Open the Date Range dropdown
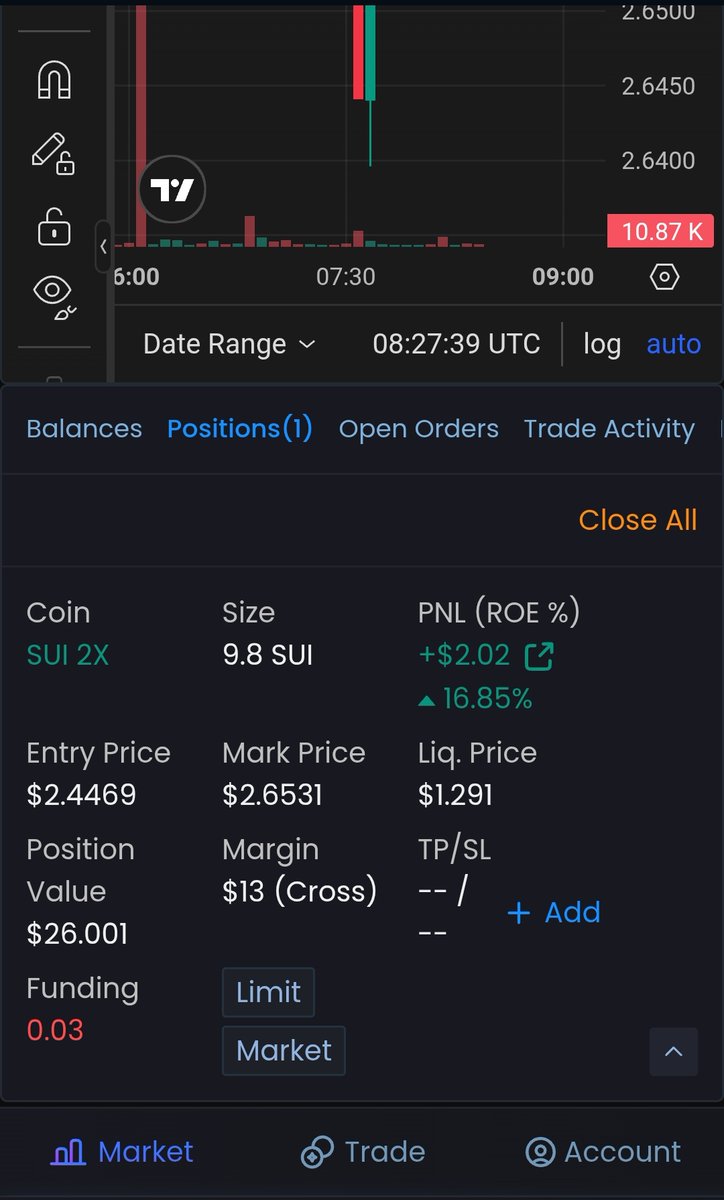 point(229,344)
